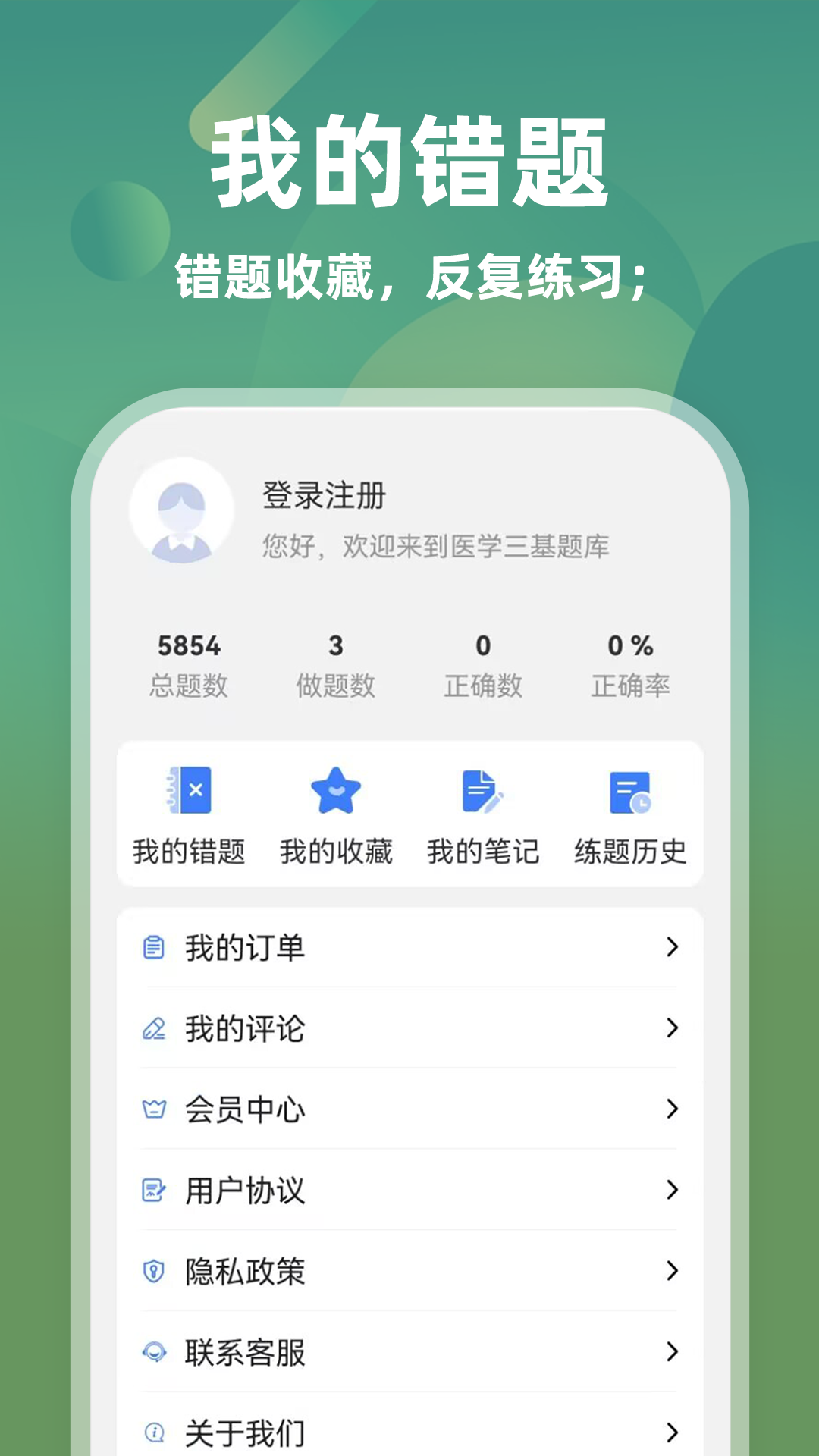Screen dimensions: 819x1456
Task: Click the clipboard icon beside 我的订单
Action: point(154,946)
